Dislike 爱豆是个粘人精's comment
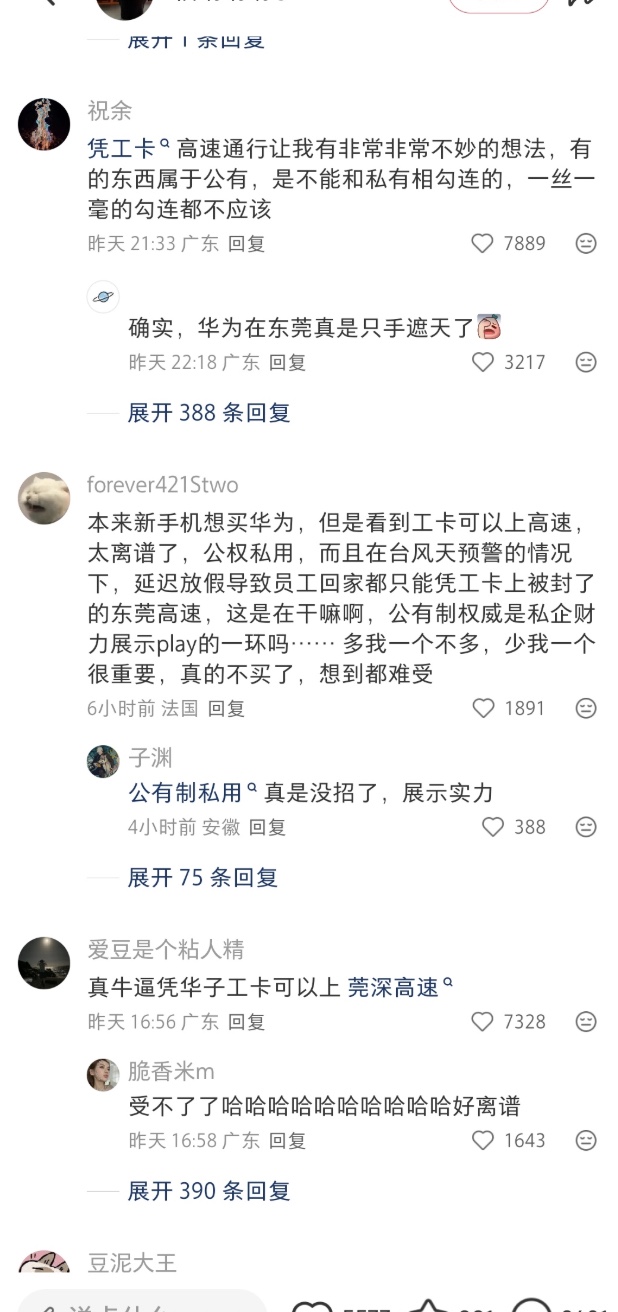This screenshot has height=1312, width=618. tap(586, 1021)
